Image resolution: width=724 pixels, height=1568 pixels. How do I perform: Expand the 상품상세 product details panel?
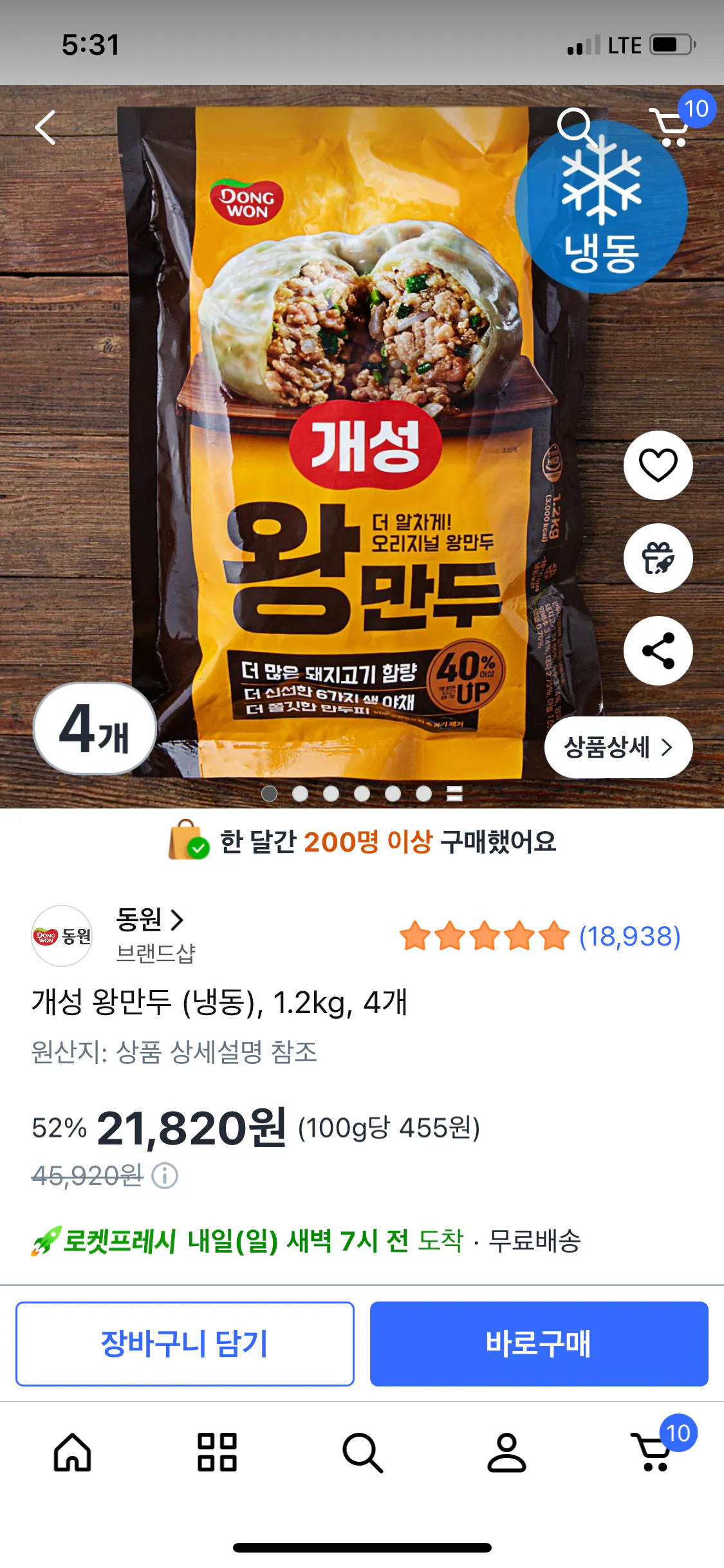pos(618,747)
